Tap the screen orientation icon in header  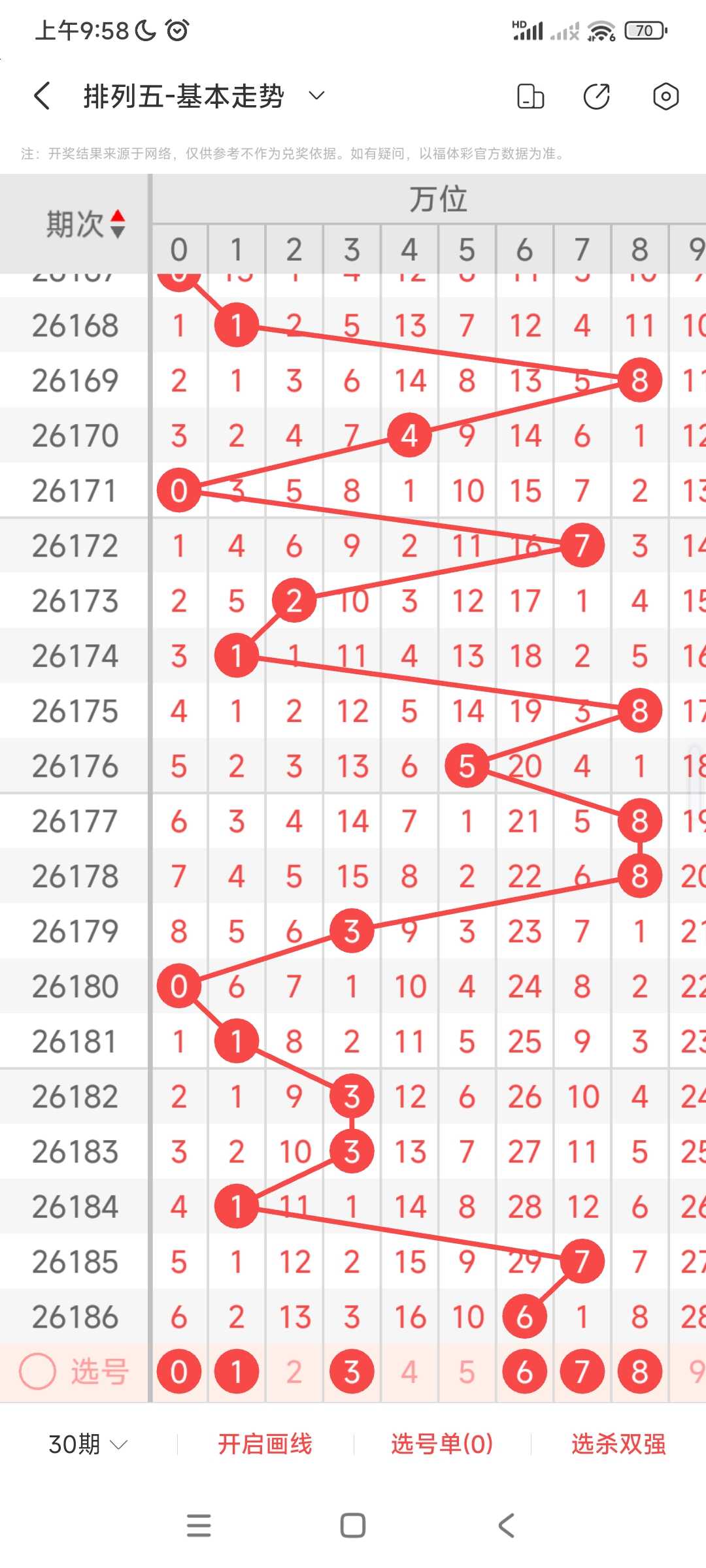[x=530, y=97]
